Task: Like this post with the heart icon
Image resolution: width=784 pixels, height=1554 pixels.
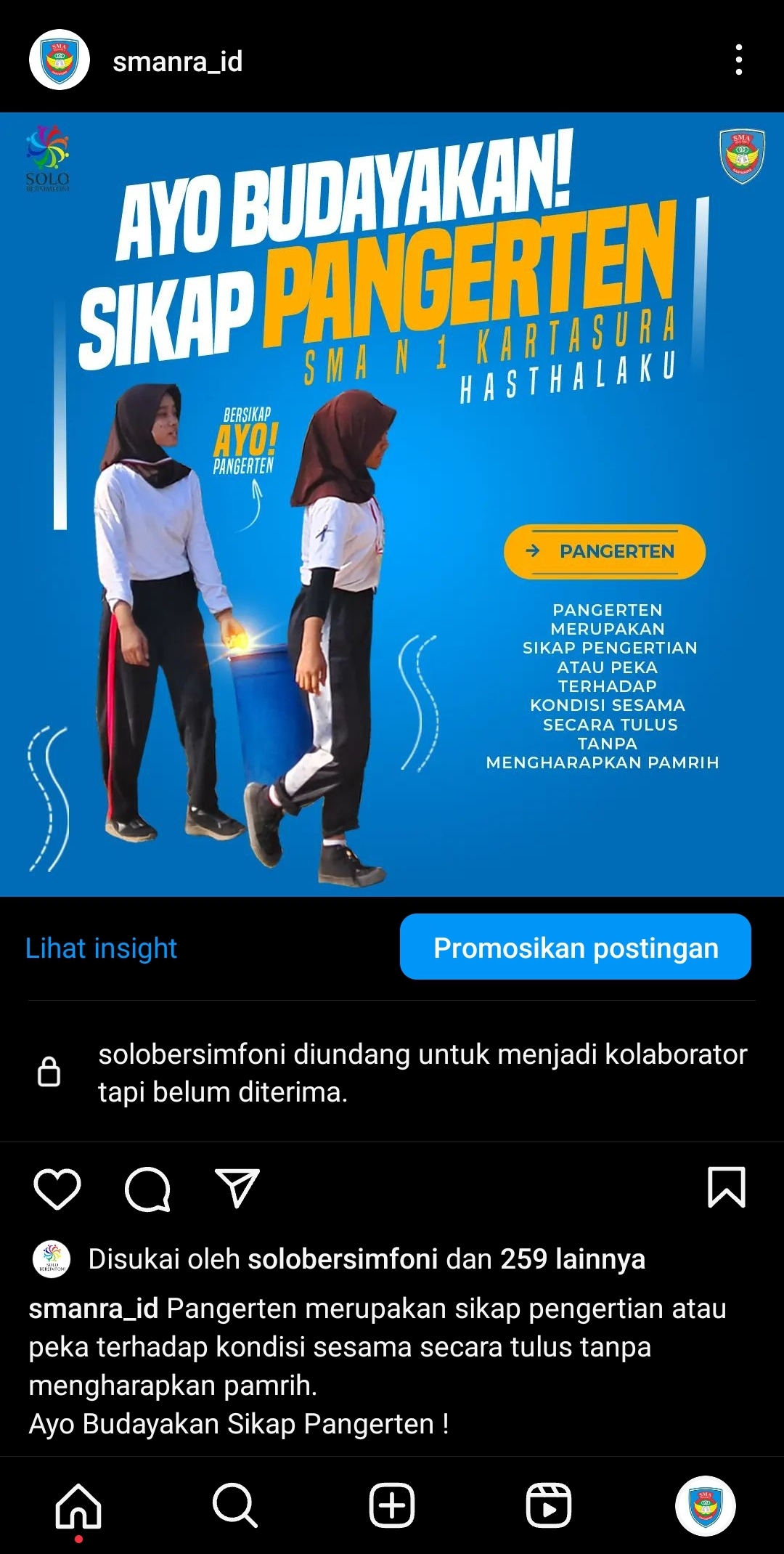Action: pyautogui.click(x=57, y=1189)
